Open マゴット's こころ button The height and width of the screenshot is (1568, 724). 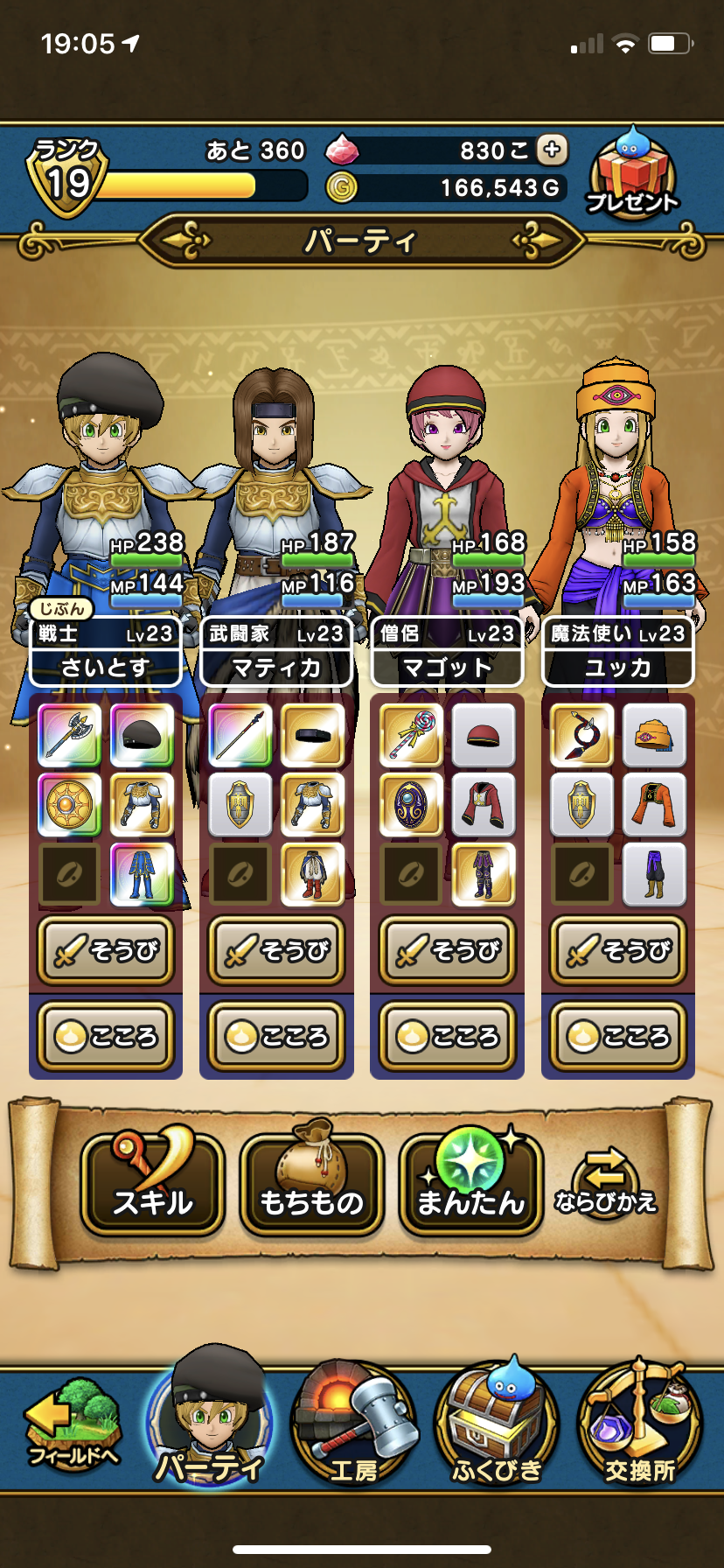click(448, 1036)
